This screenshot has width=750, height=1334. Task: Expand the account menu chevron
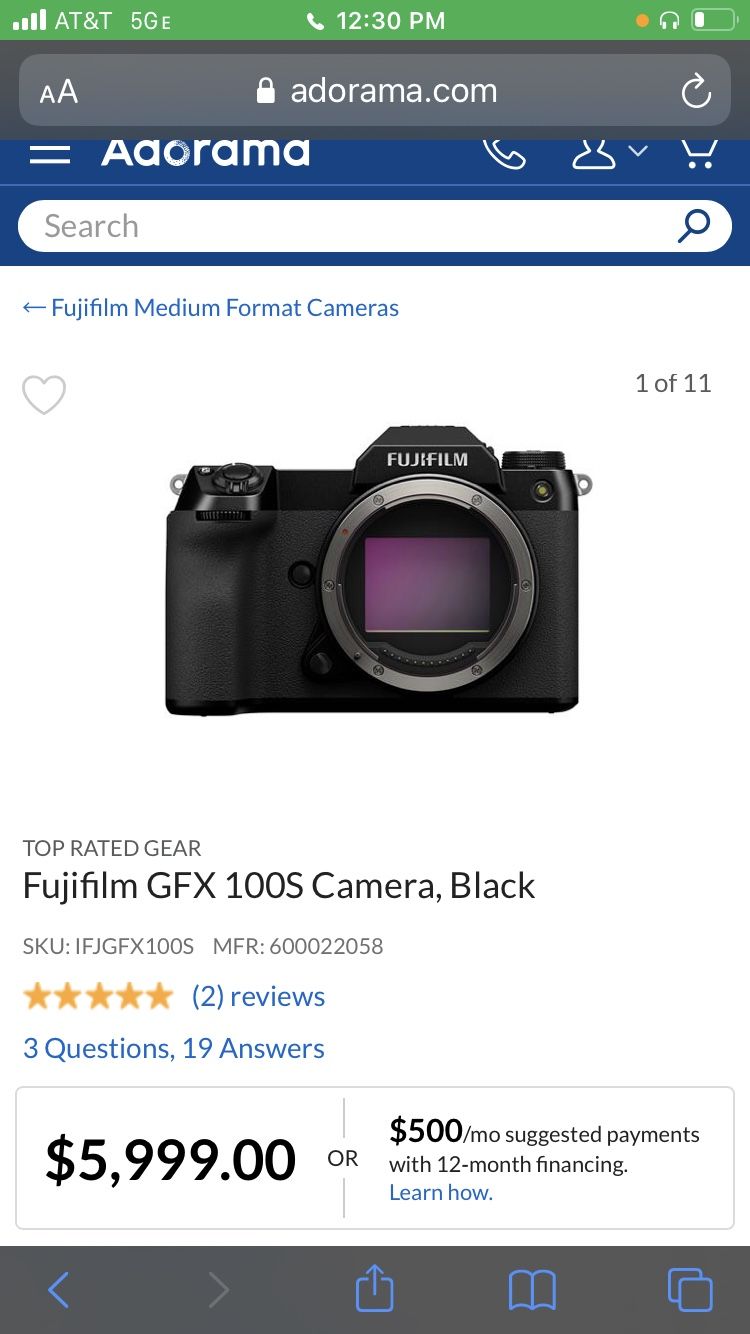[x=639, y=155]
